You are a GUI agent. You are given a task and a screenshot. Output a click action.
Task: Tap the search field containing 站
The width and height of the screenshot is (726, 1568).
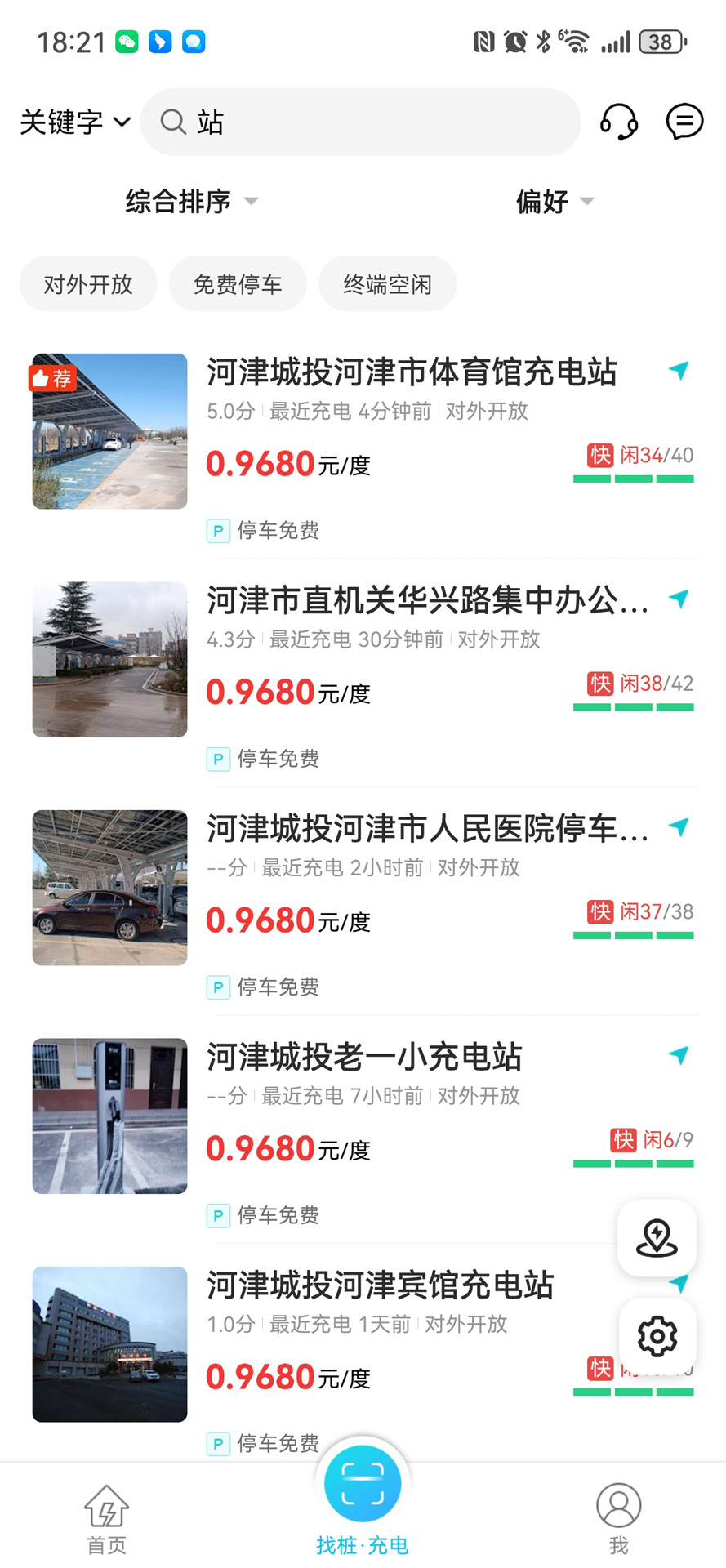(359, 122)
